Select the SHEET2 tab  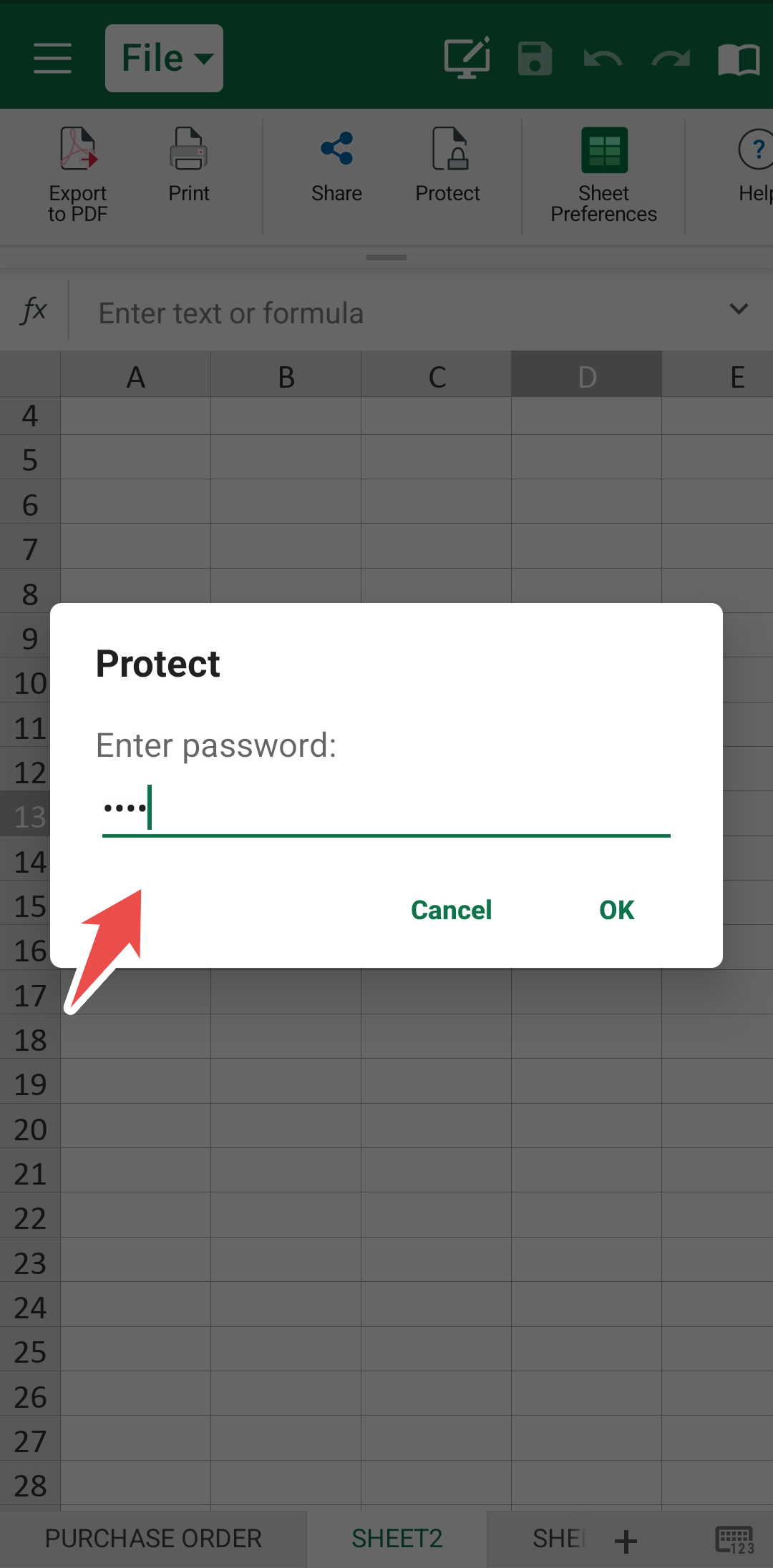pos(397,1539)
